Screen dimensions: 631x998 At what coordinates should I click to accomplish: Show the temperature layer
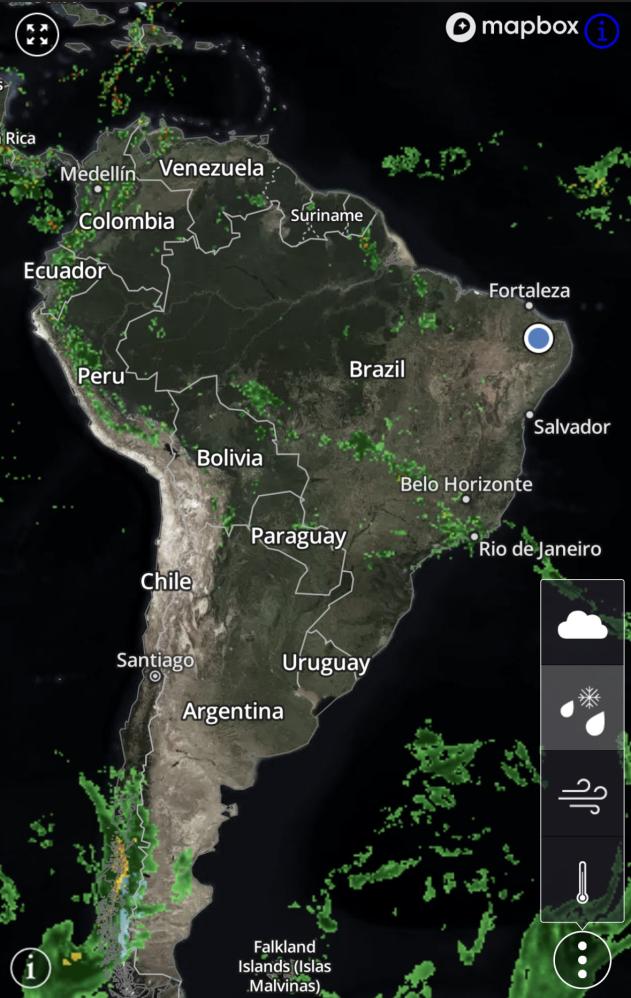point(582,880)
